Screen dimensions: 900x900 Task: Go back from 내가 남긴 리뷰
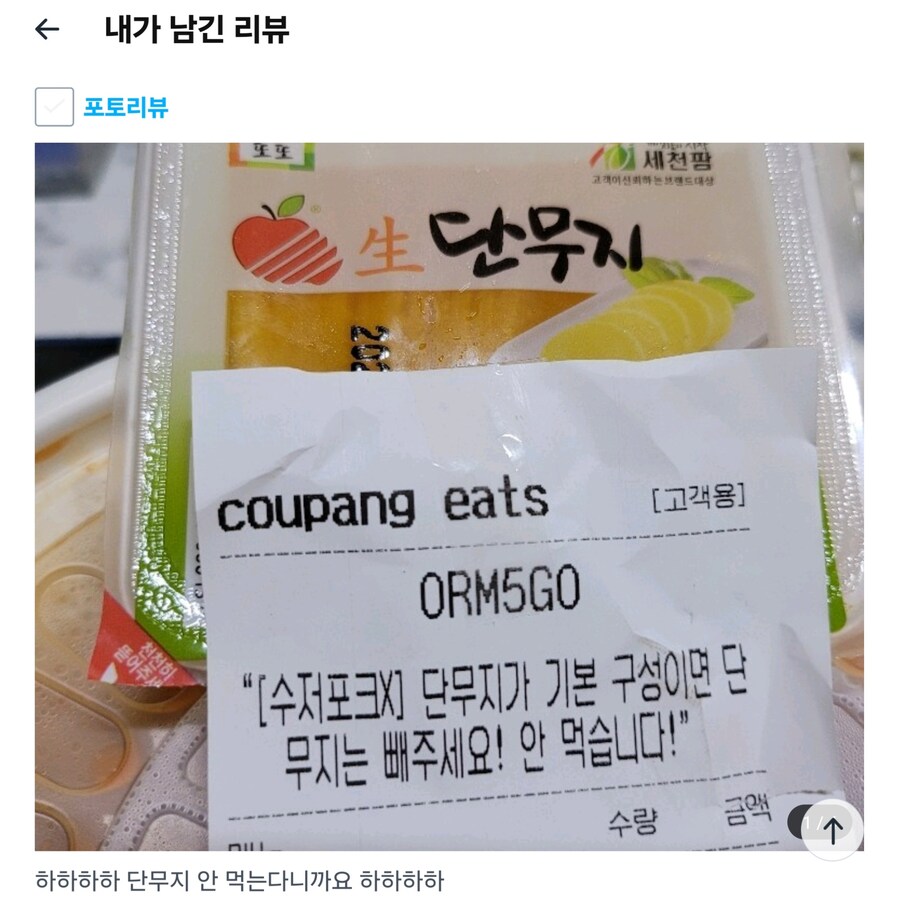pyautogui.click(x=47, y=30)
